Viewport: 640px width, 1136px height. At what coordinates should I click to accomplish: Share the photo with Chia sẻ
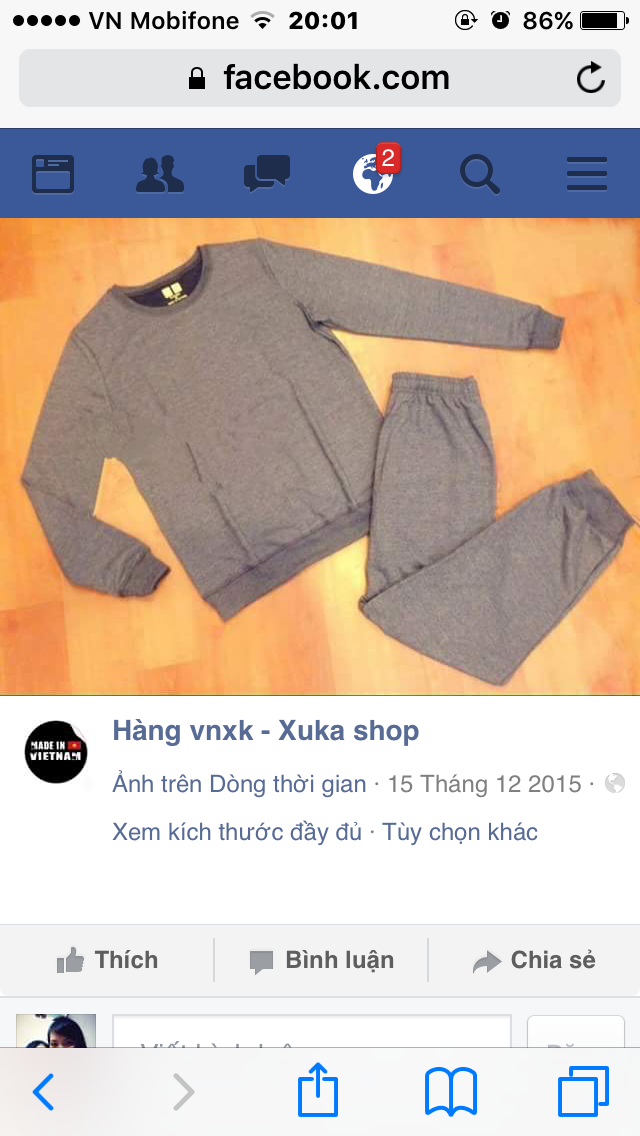click(534, 961)
